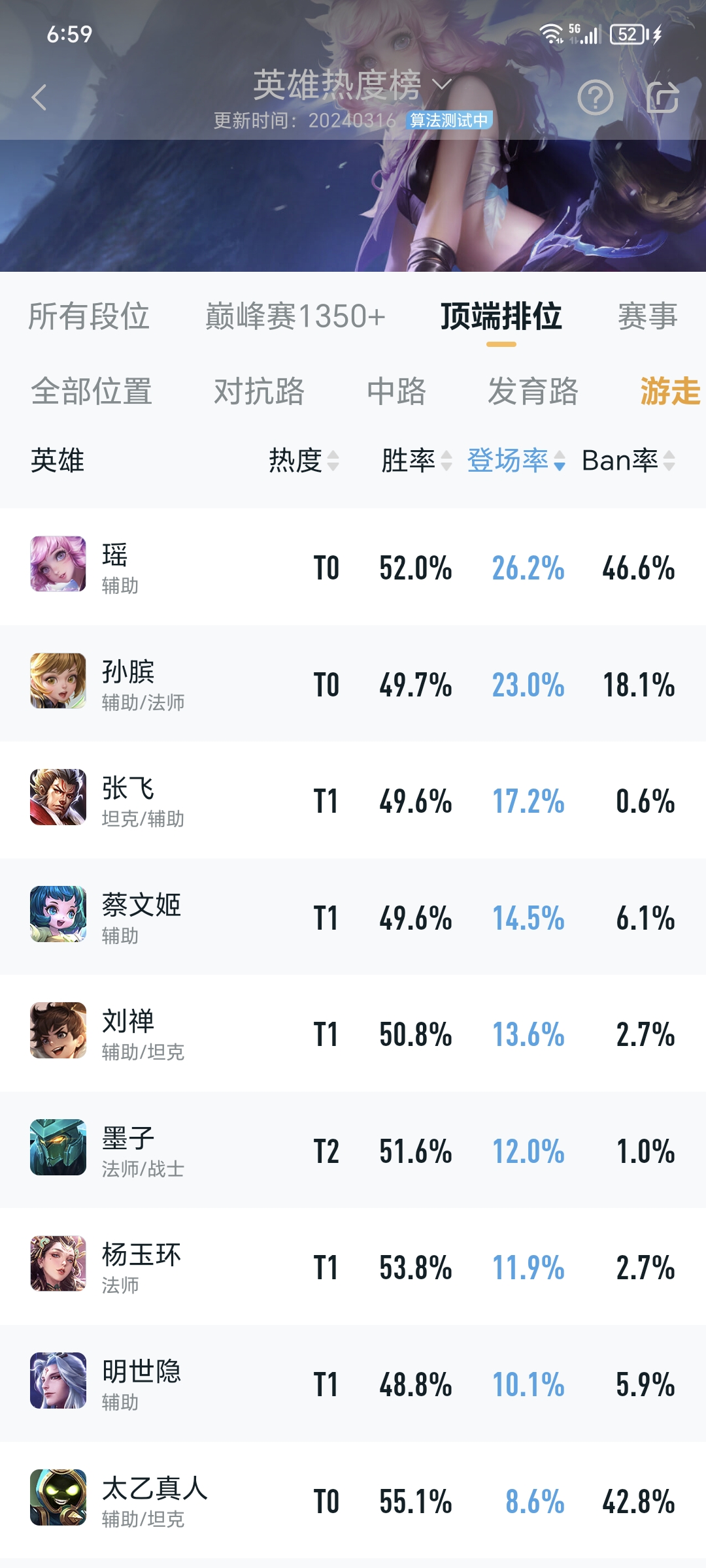Sort the list by 热度

(x=303, y=461)
